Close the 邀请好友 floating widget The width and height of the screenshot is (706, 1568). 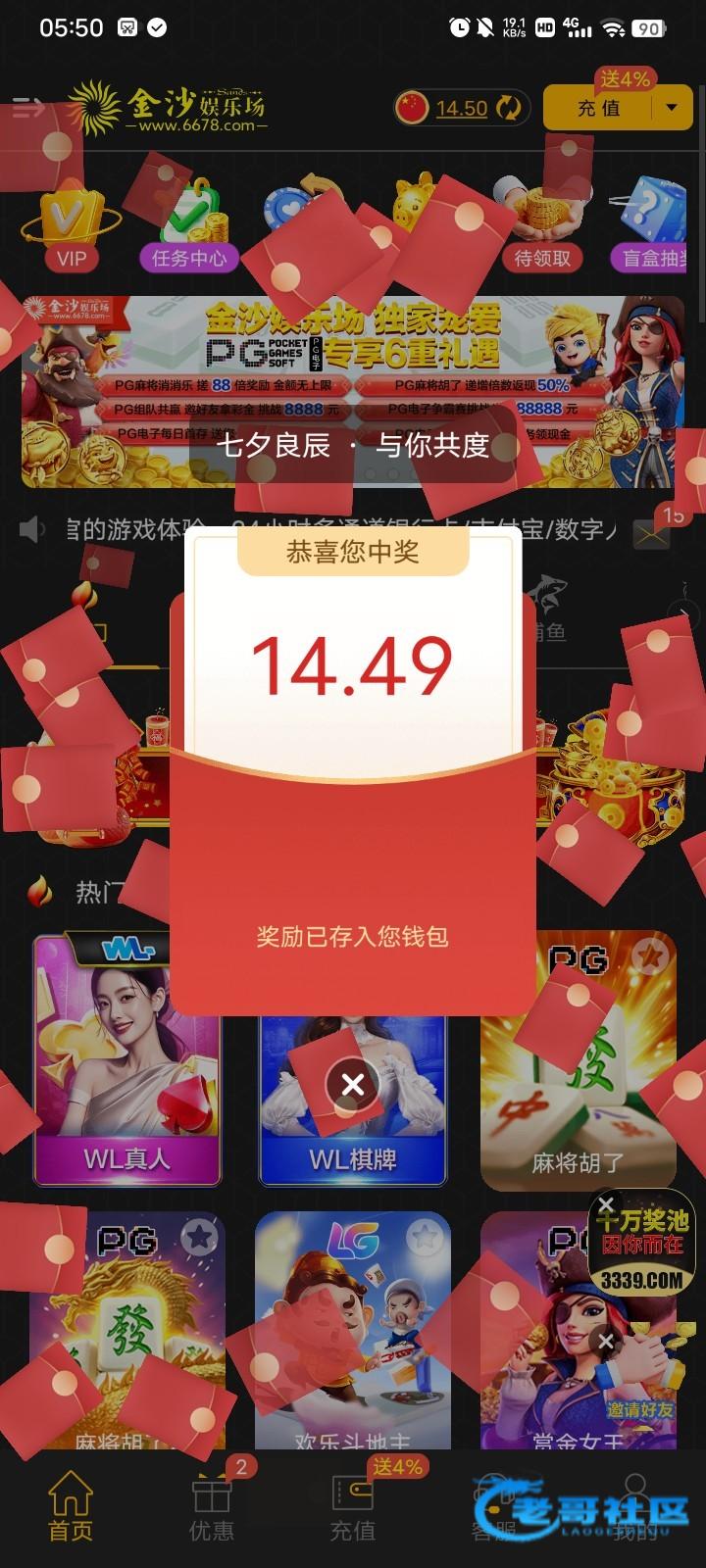607,1341
